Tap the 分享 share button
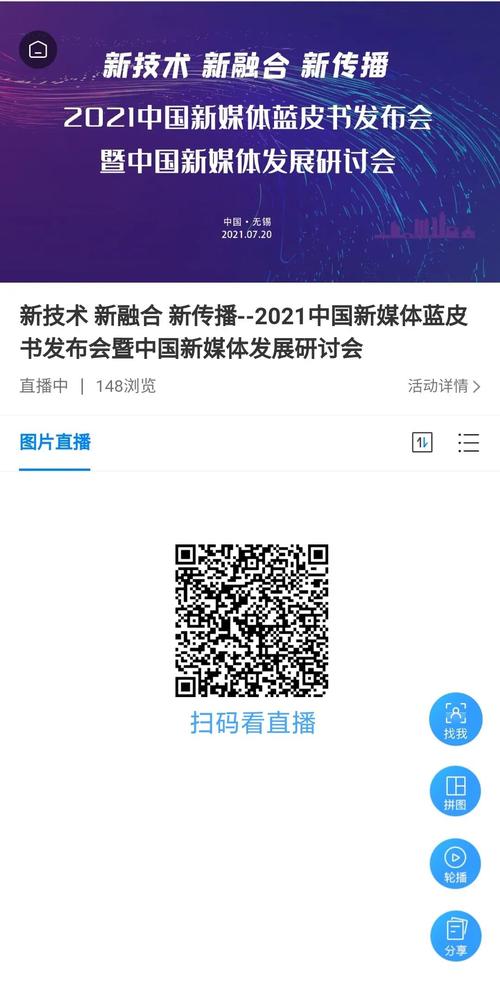Image resolution: width=500 pixels, height=982 pixels. click(456, 936)
